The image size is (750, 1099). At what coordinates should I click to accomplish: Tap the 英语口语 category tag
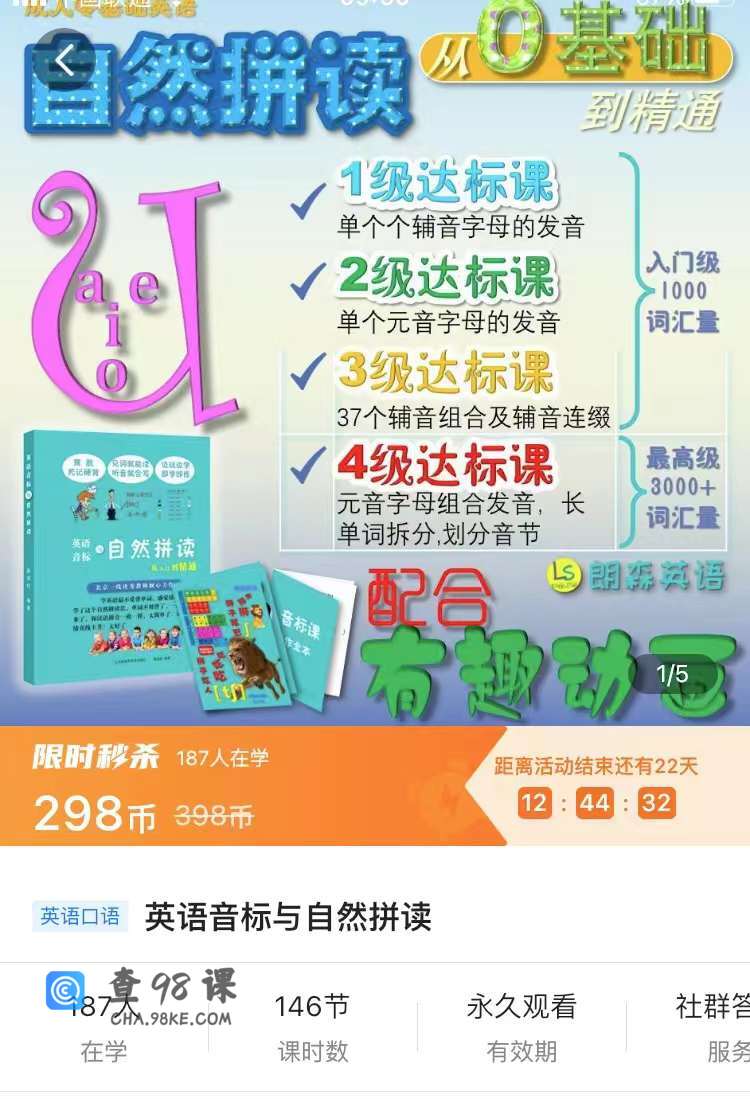(80, 916)
